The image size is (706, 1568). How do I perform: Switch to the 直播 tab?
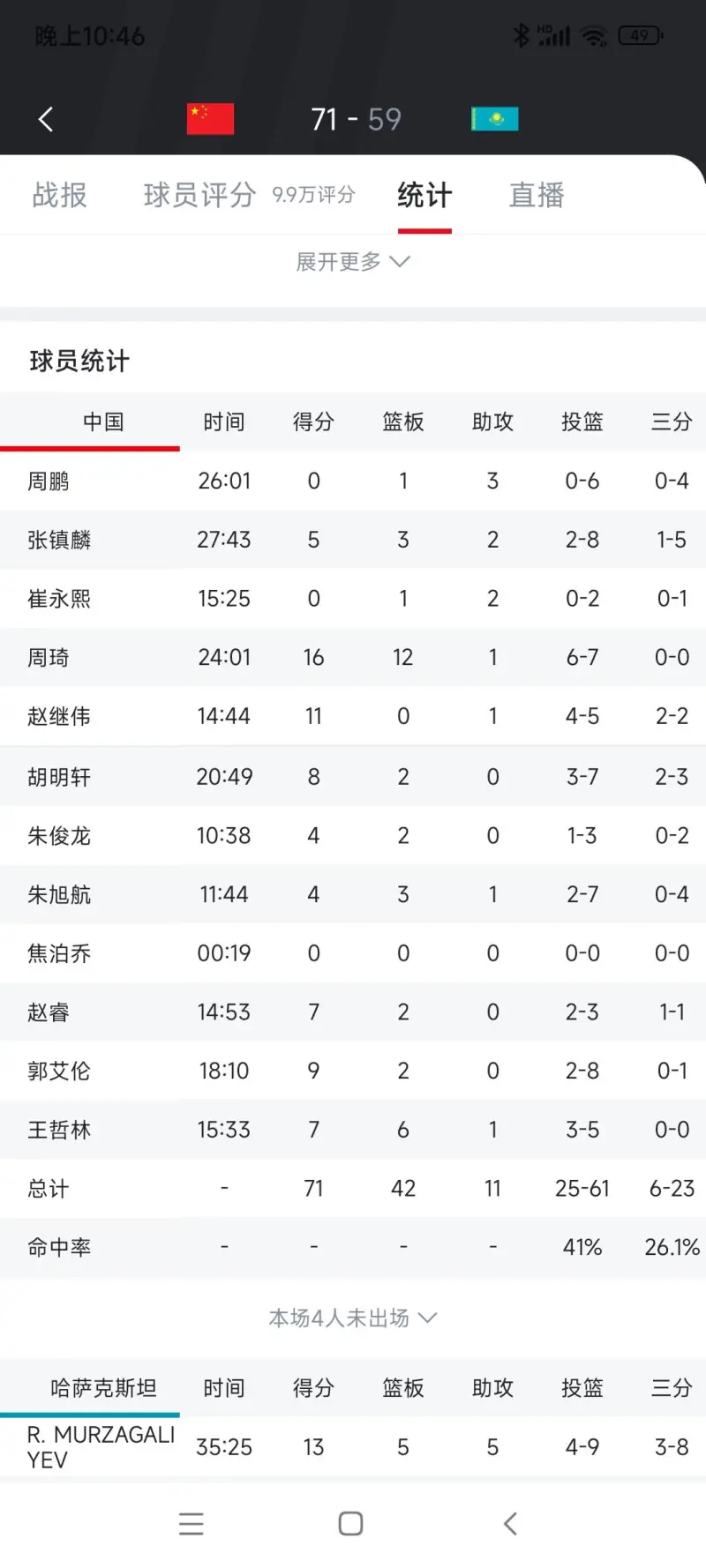(x=537, y=195)
